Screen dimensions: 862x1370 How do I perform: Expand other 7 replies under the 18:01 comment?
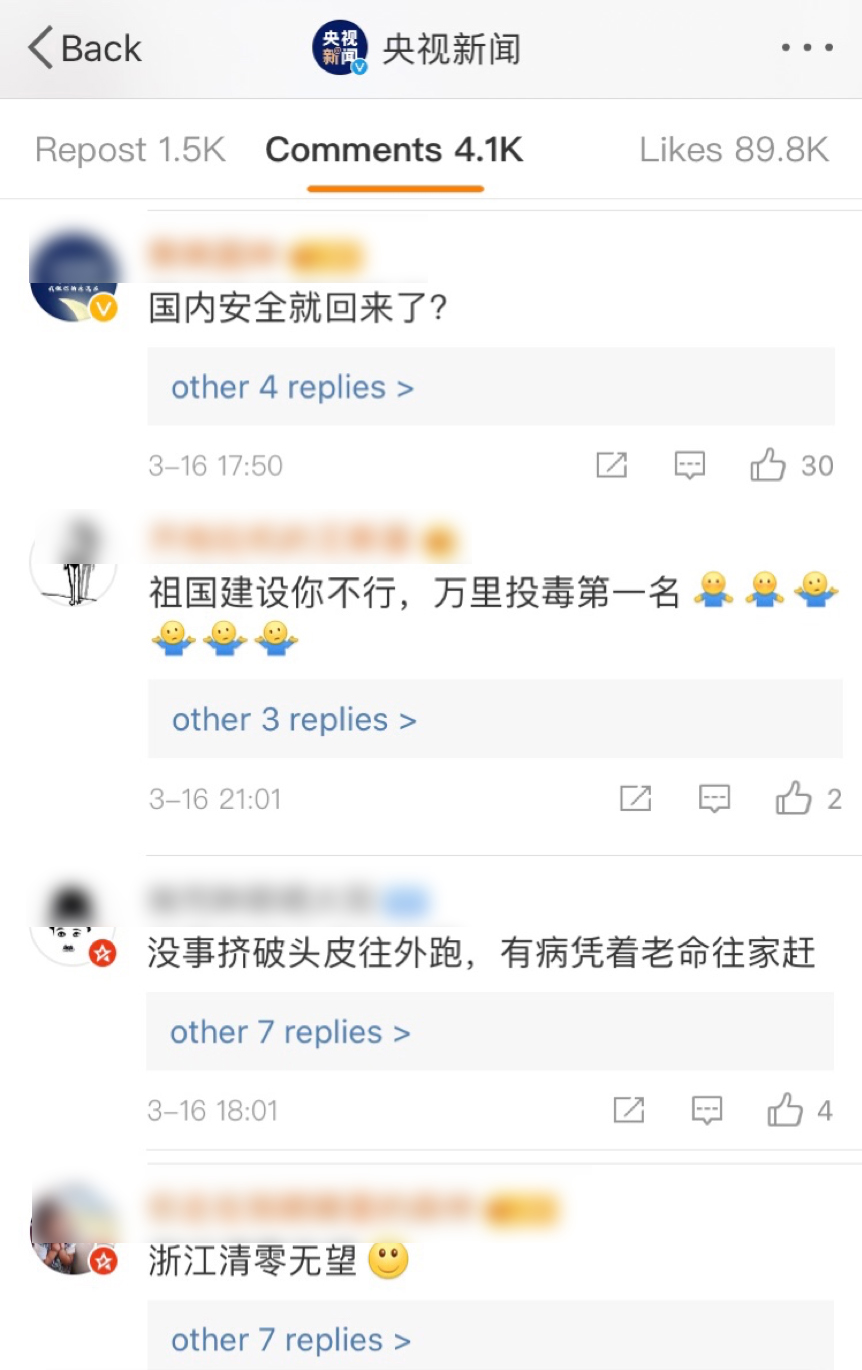290,1032
